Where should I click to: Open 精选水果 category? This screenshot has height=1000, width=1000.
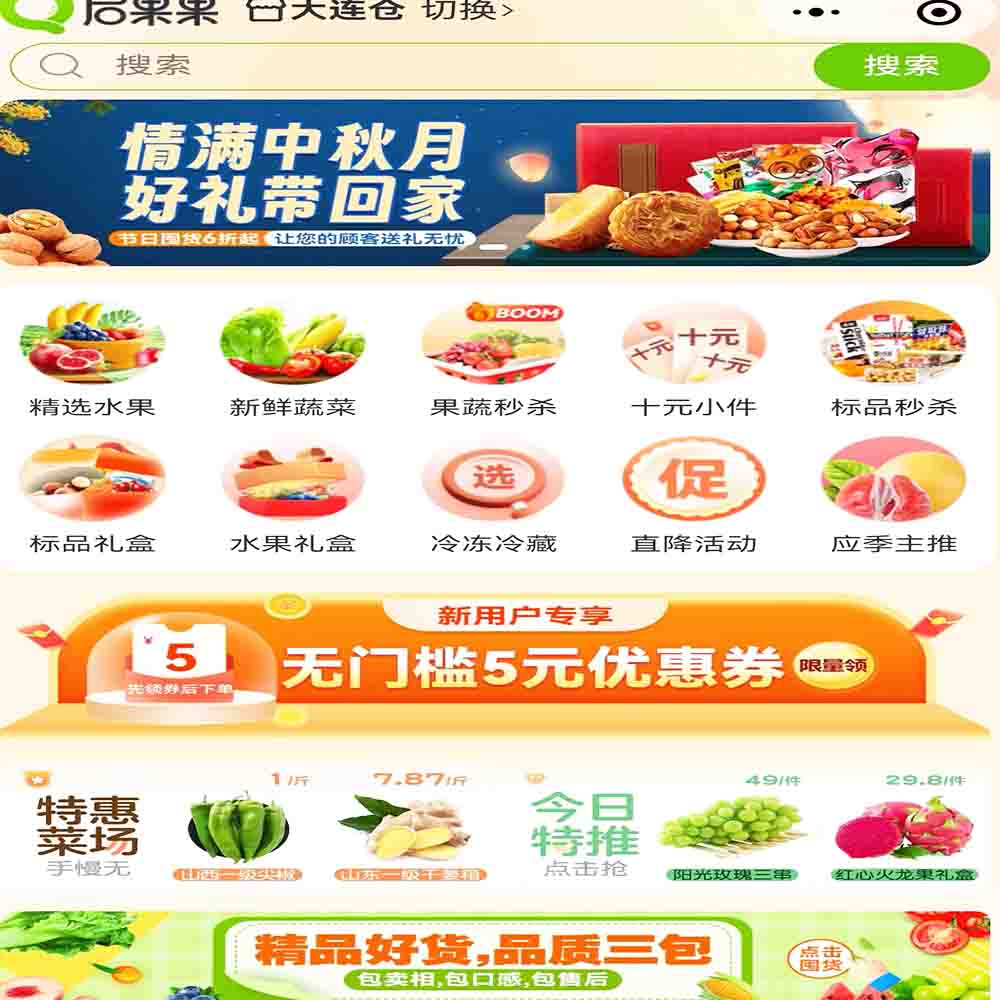(92, 360)
